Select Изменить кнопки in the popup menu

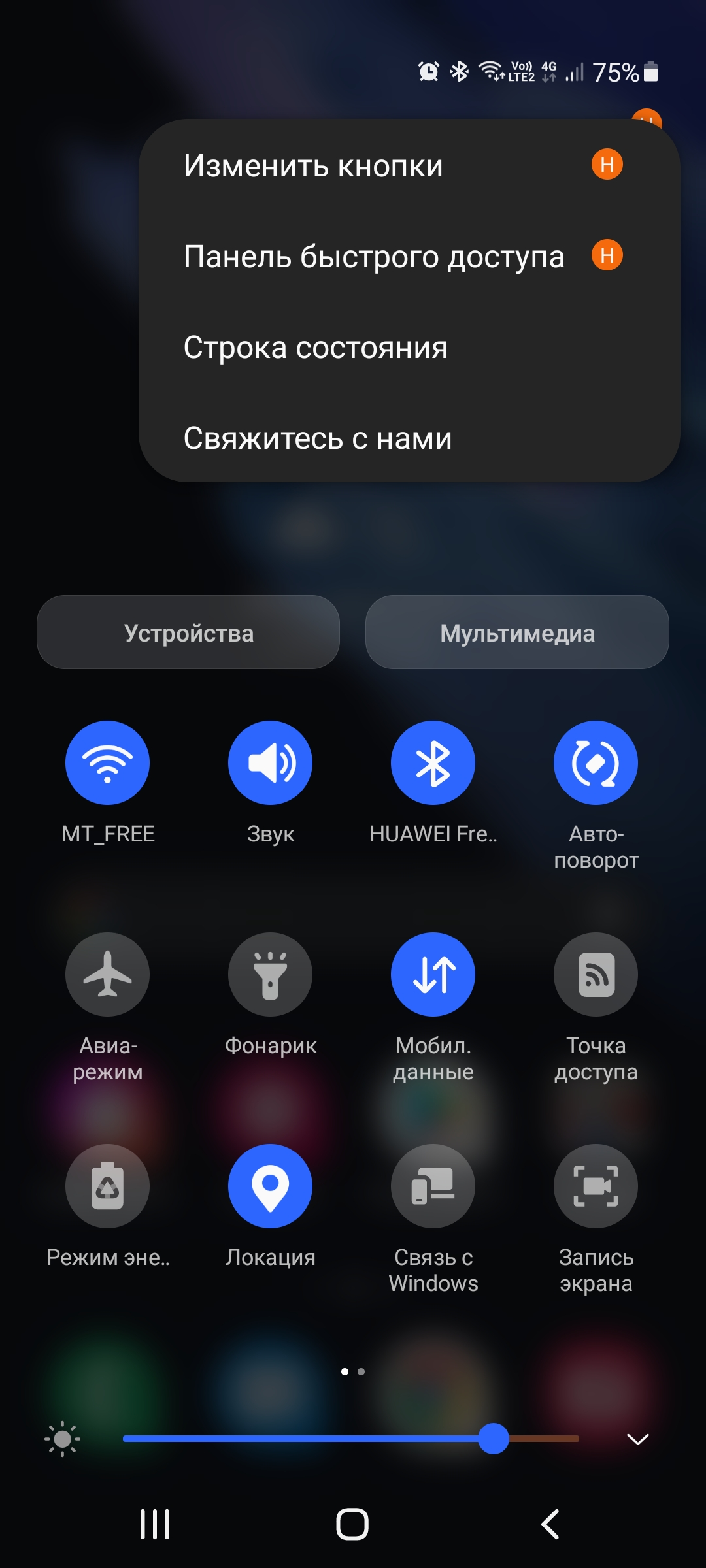pyautogui.click(x=409, y=165)
